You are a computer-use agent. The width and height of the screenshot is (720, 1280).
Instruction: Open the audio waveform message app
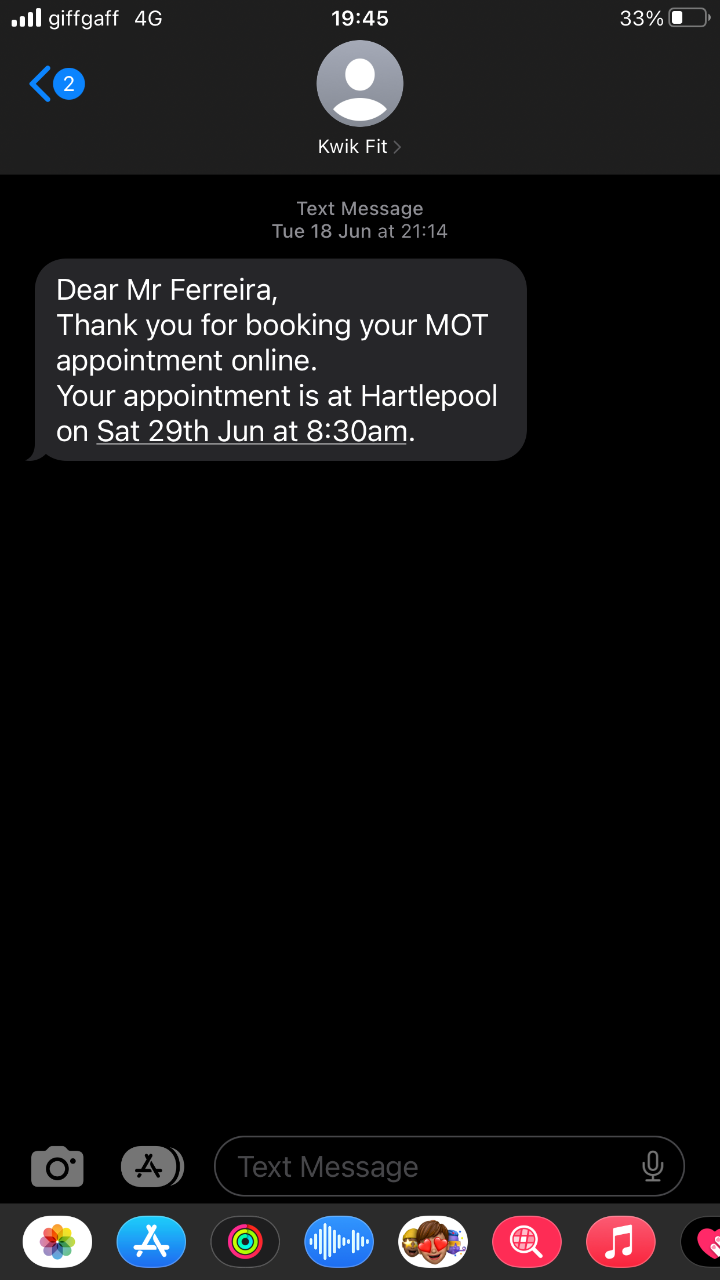click(339, 1243)
